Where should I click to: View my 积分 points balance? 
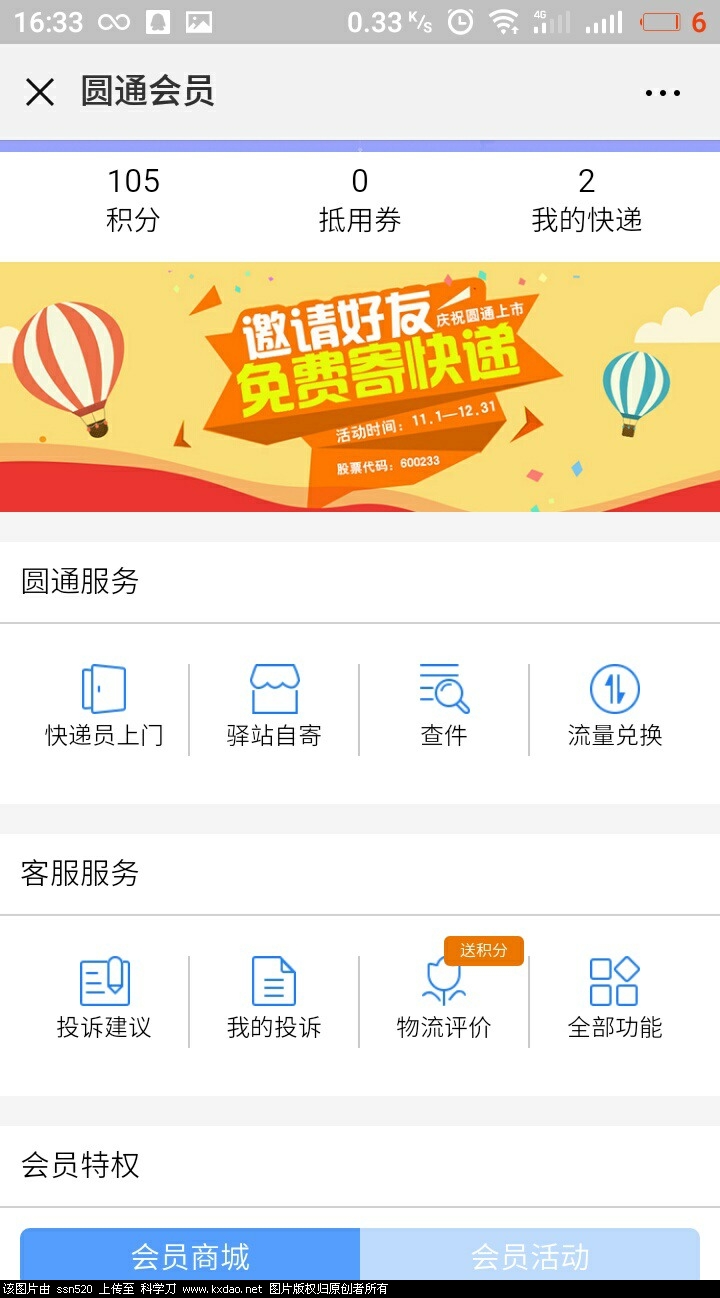tap(133, 200)
